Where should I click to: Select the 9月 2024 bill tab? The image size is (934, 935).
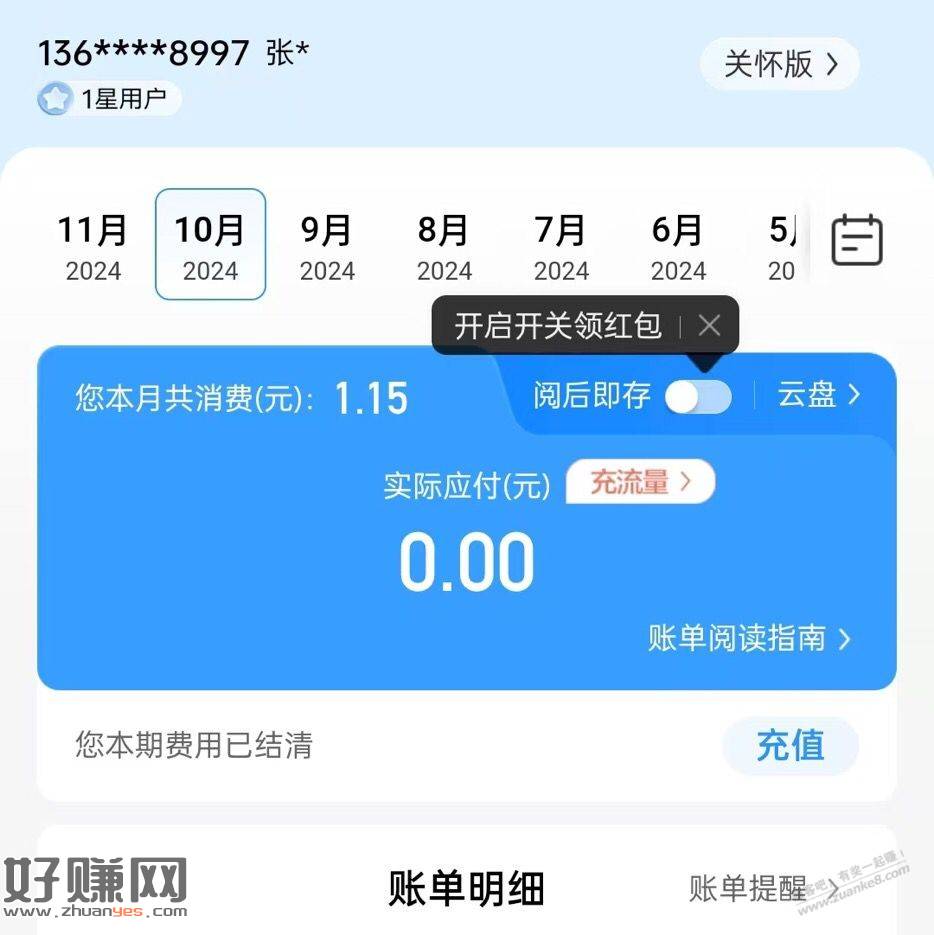(x=327, y=245)
